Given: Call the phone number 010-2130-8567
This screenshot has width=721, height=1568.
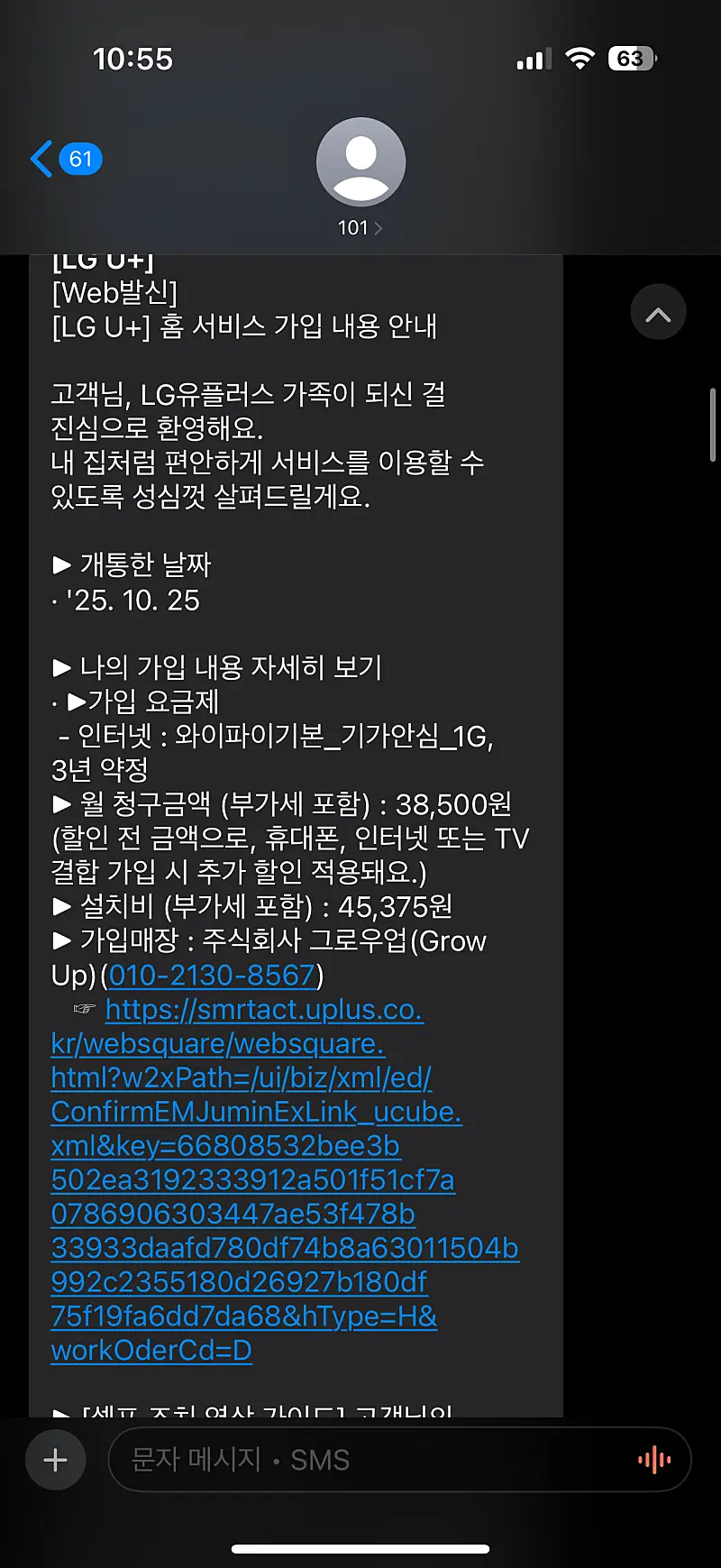Looking at the screenshot, I should click(212, 976).
